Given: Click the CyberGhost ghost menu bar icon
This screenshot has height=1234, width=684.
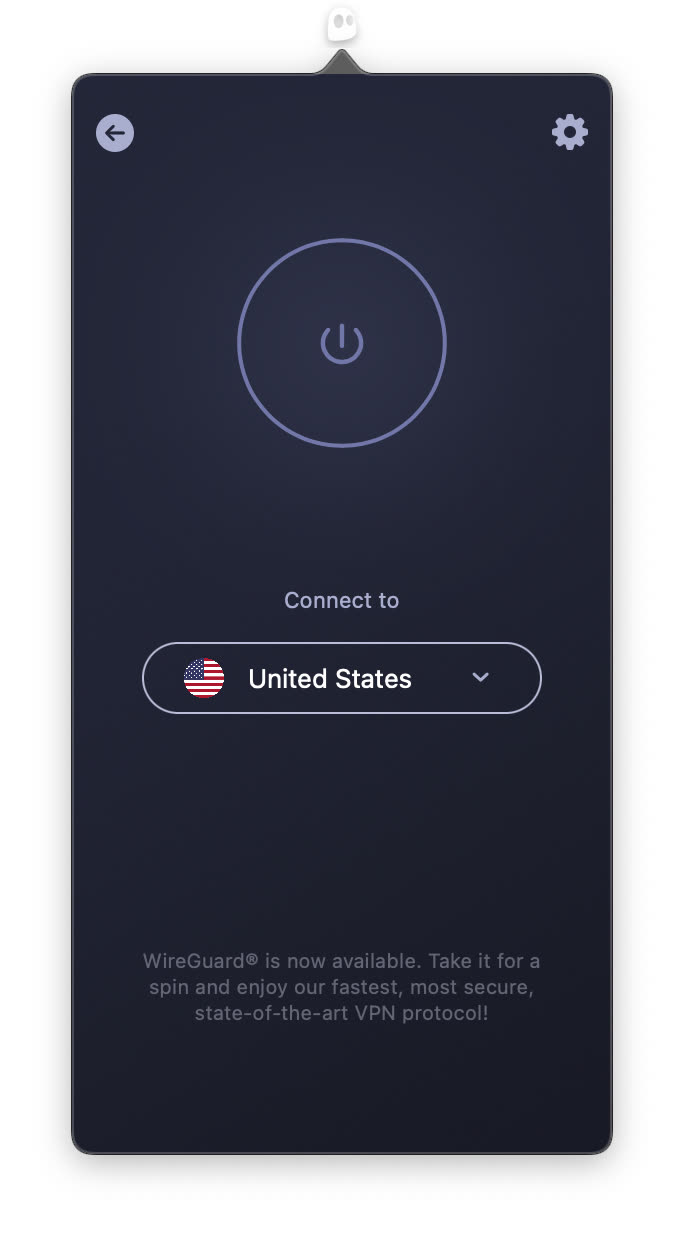Looking at the screenshot, I should (342, 25).
